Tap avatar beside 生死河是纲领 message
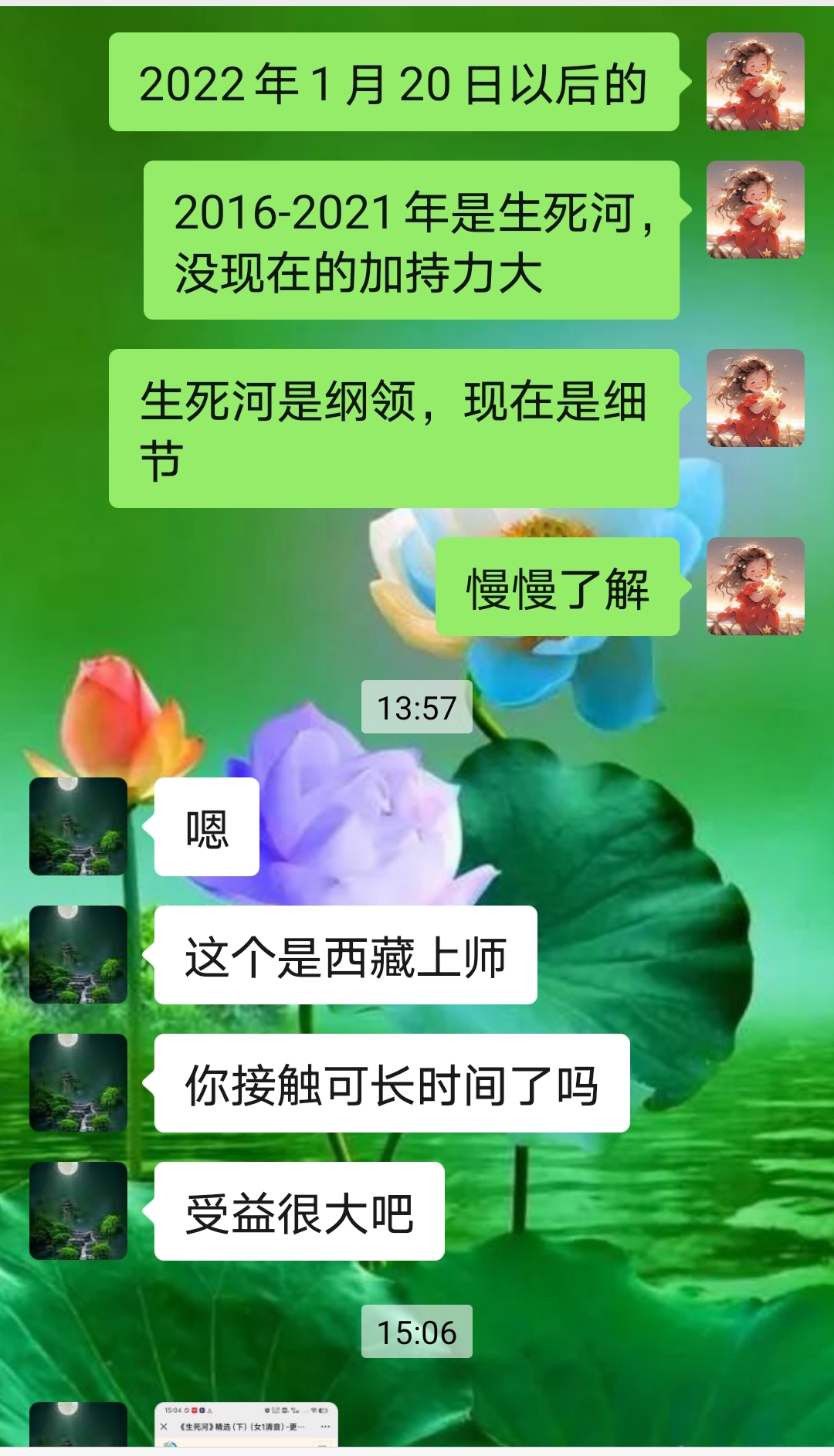 [755, 398]
